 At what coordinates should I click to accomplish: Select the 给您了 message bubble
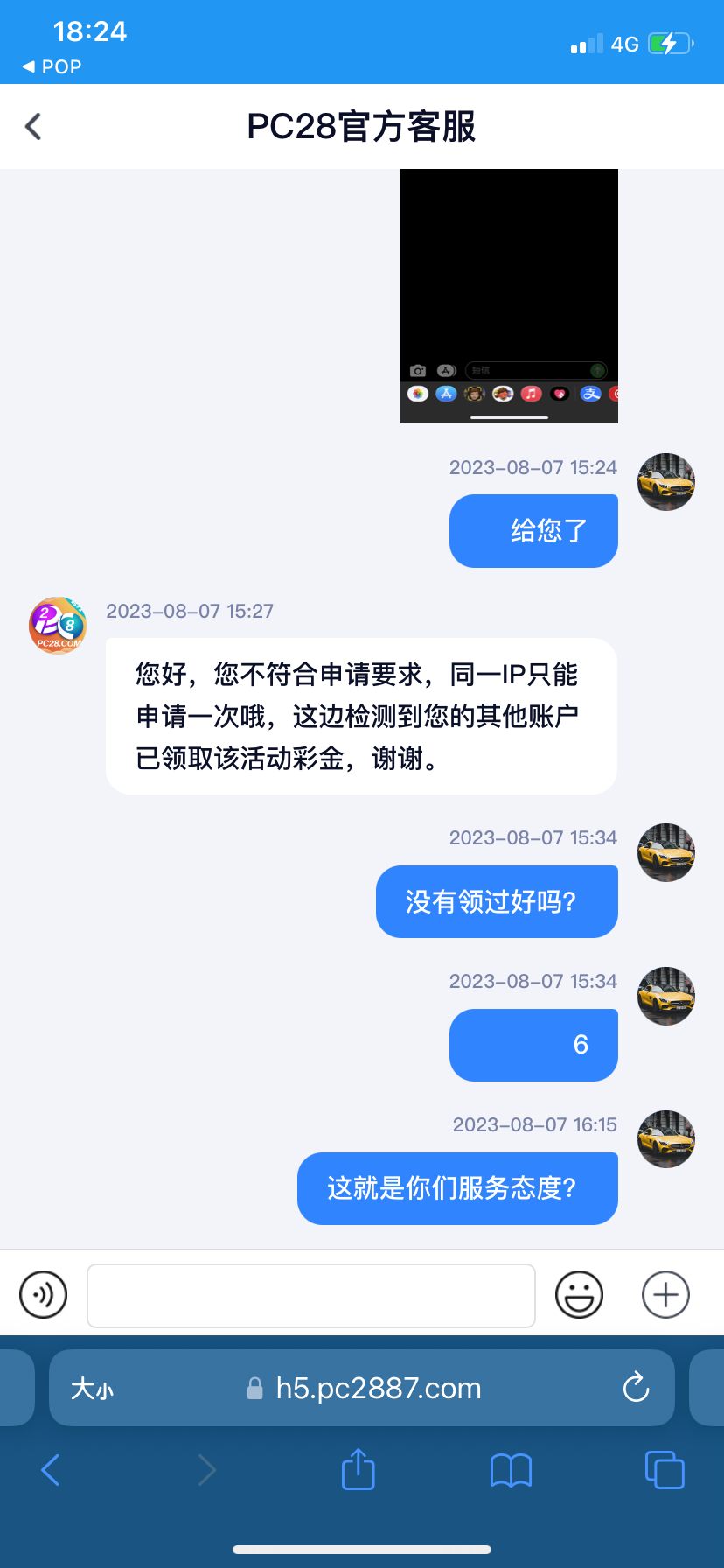[x=533, y=530]
